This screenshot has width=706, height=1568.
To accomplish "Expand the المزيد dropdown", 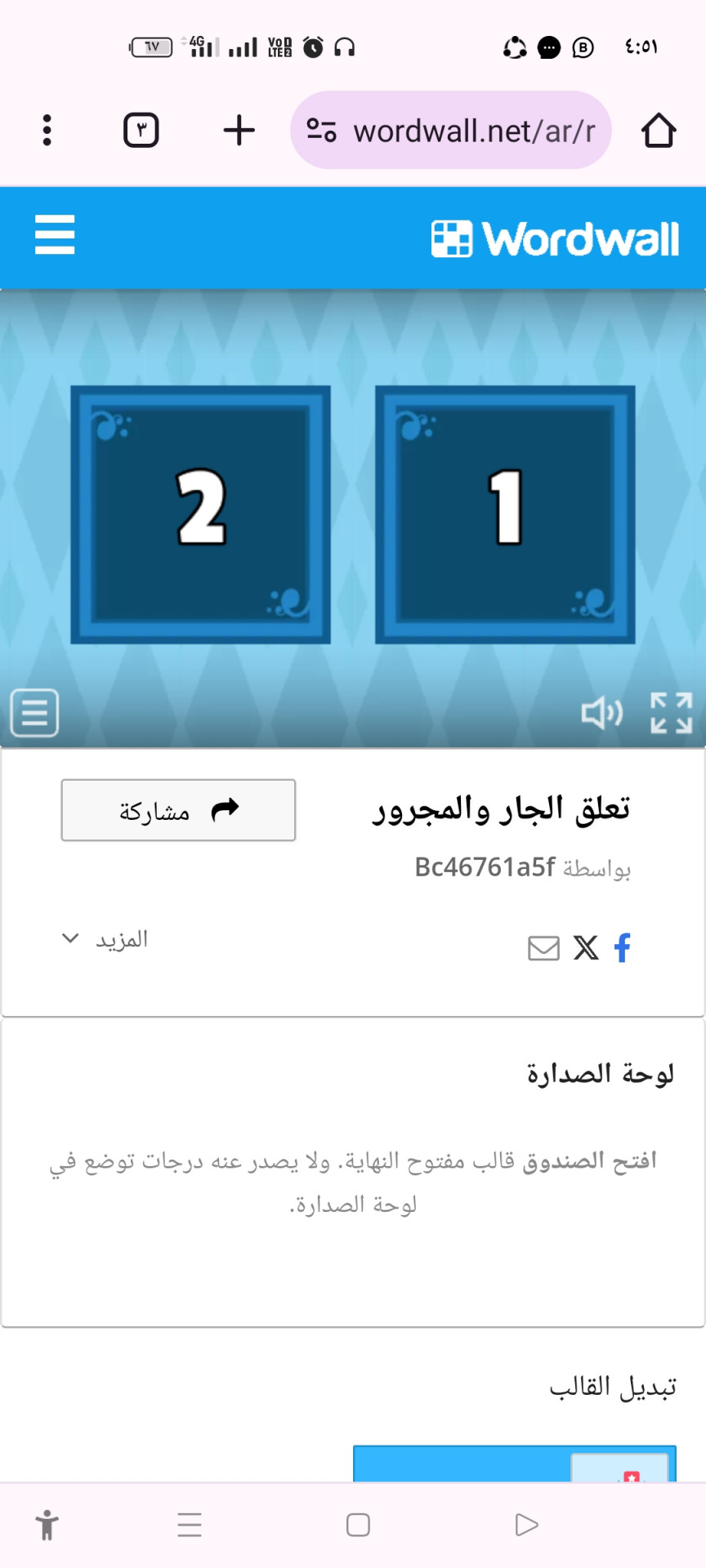I will coord(106,939).
